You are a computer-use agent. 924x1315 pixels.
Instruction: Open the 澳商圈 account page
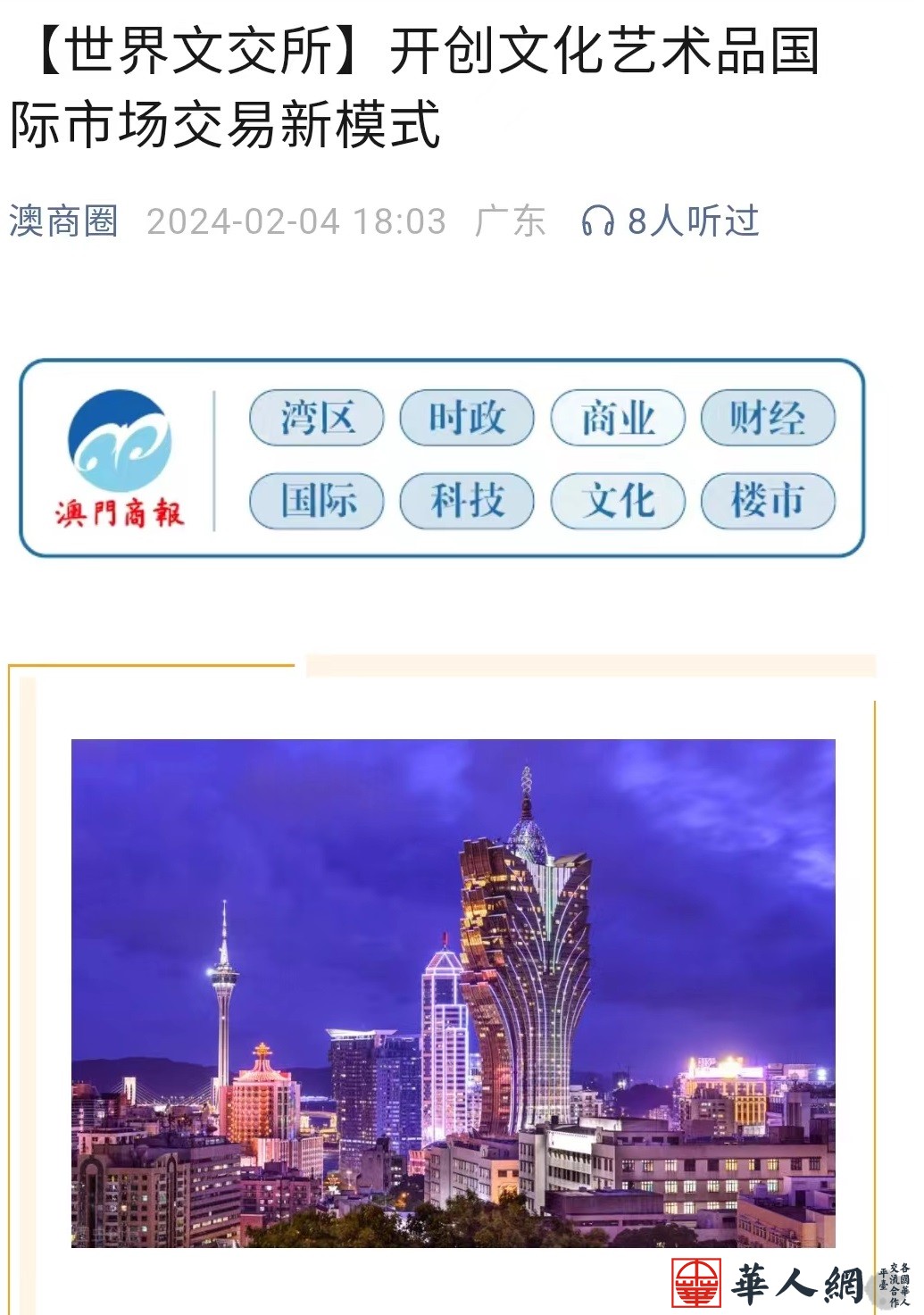click(x=63, y=221)
